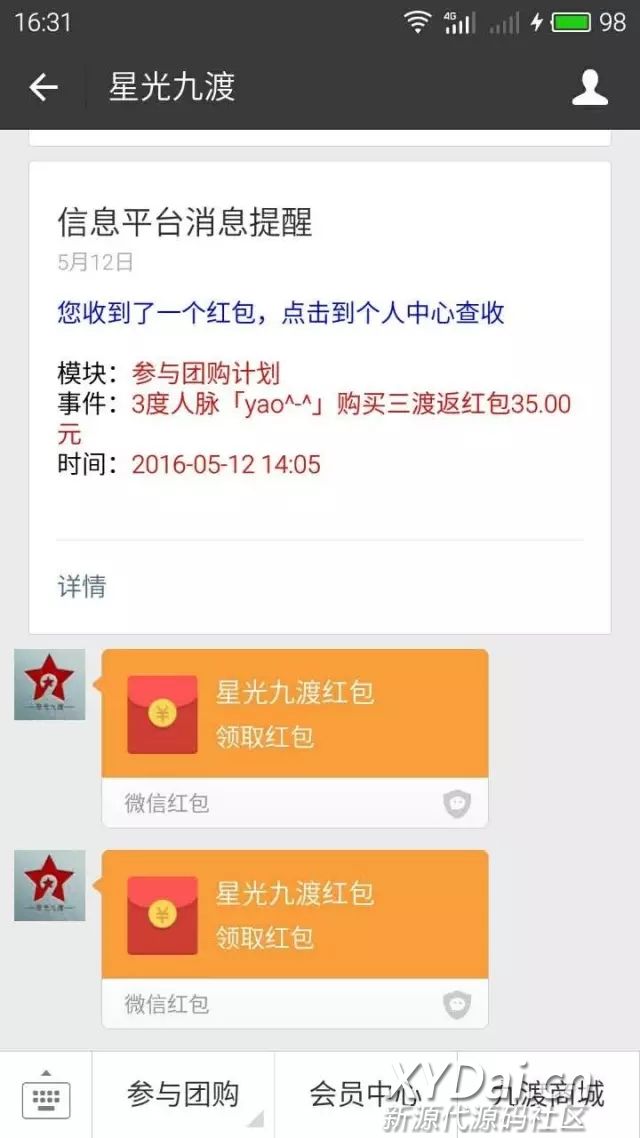Open the 参与团购 menu
The width and height of the screenshot is (640, 1138).
point(183,1094)
